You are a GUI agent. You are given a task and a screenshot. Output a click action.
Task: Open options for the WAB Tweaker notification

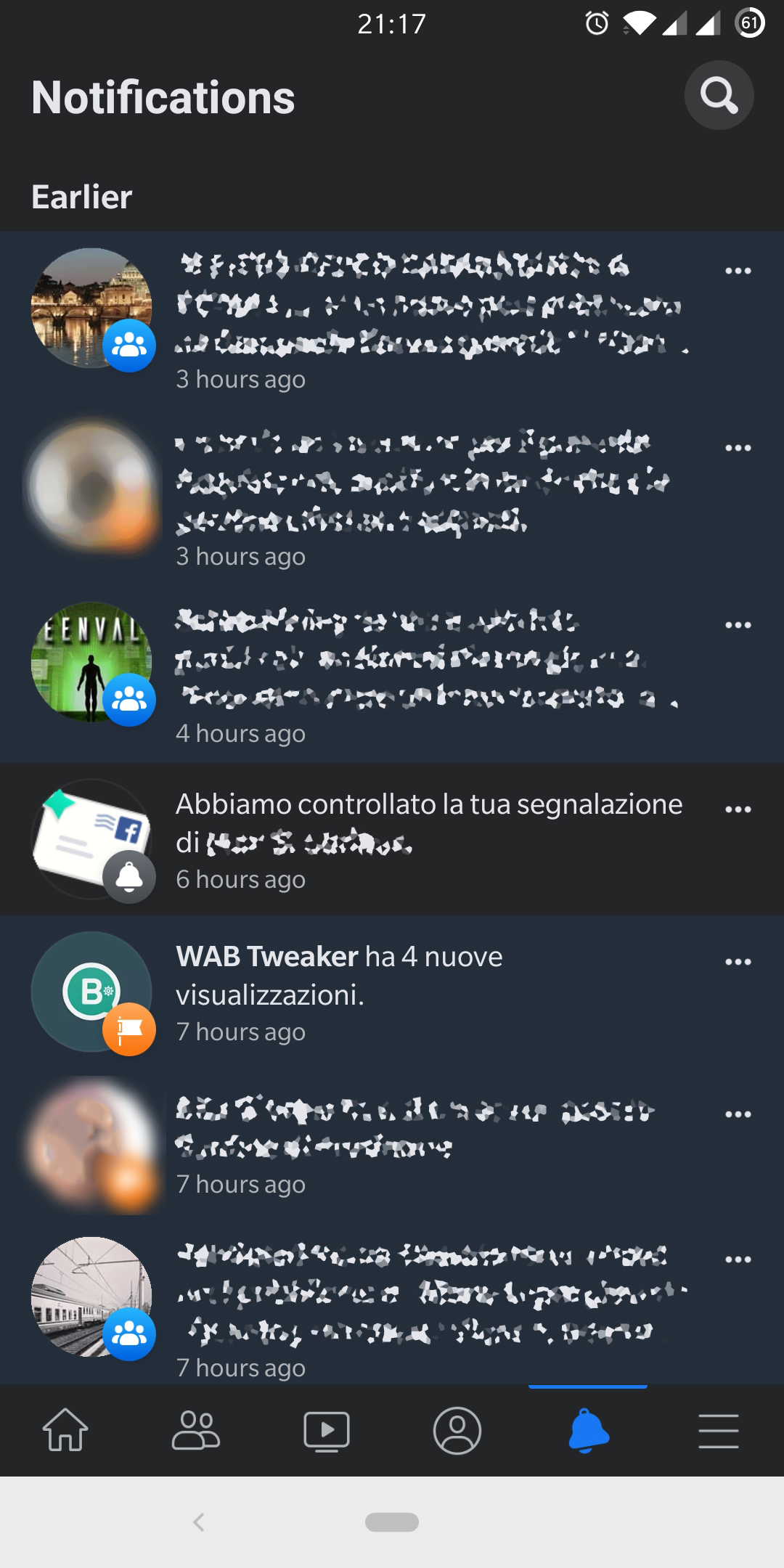738,962
